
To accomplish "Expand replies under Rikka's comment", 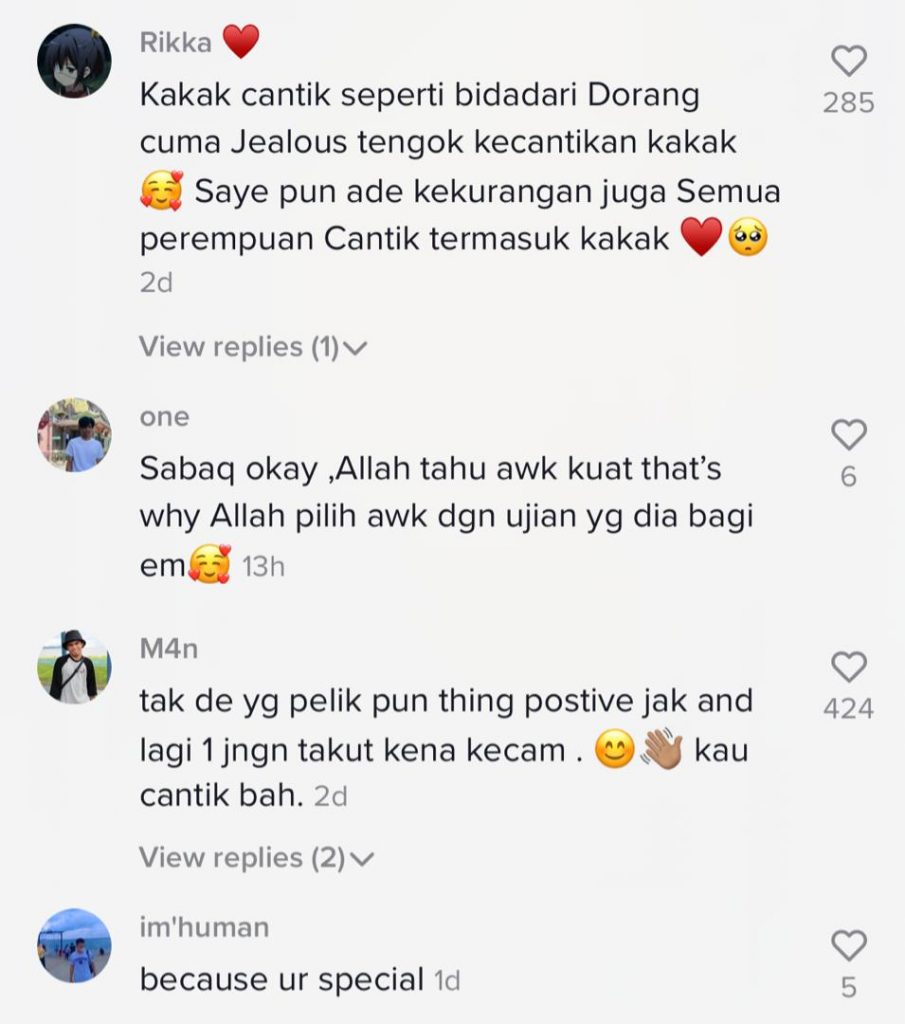I will (253, 347).
